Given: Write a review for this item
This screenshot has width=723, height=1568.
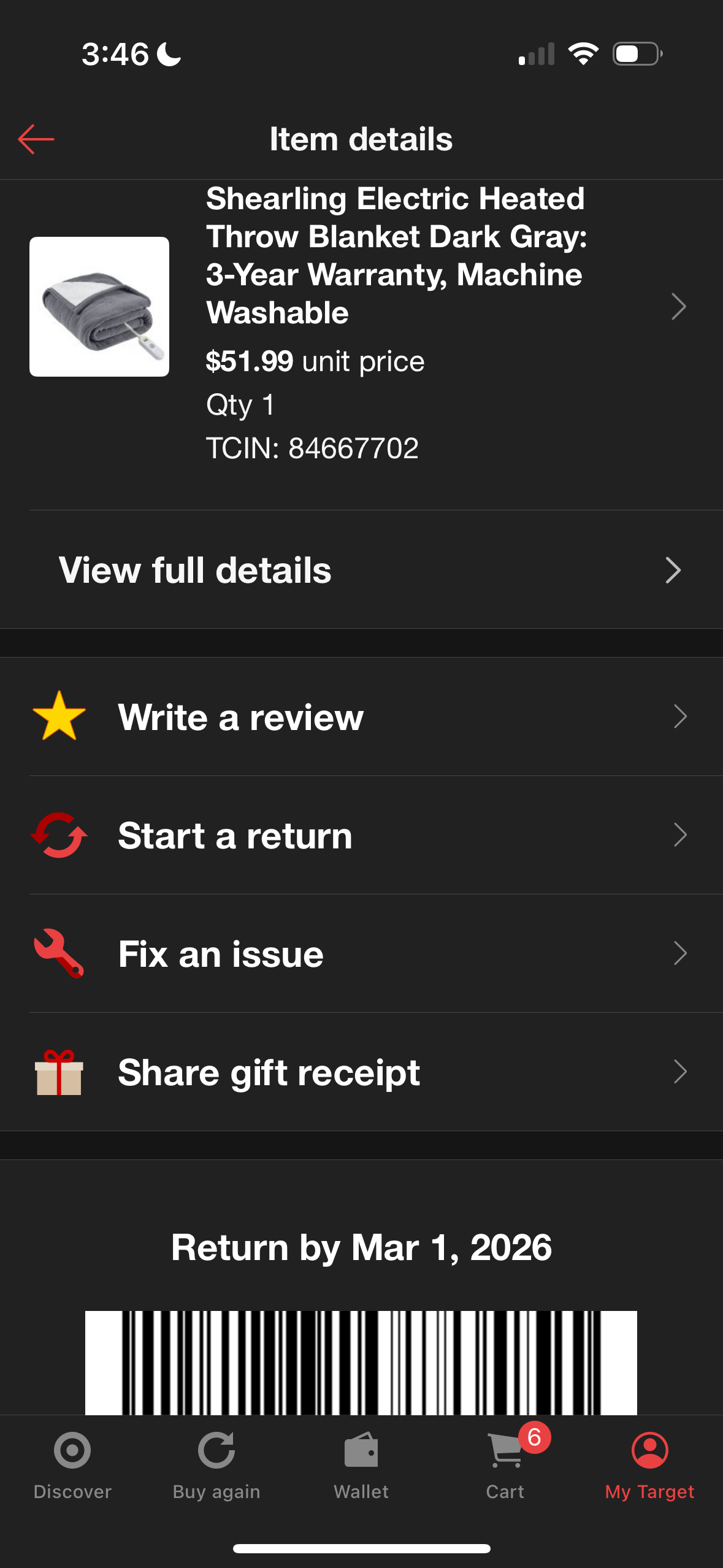Looking at the screenshot, I should 361,717.
